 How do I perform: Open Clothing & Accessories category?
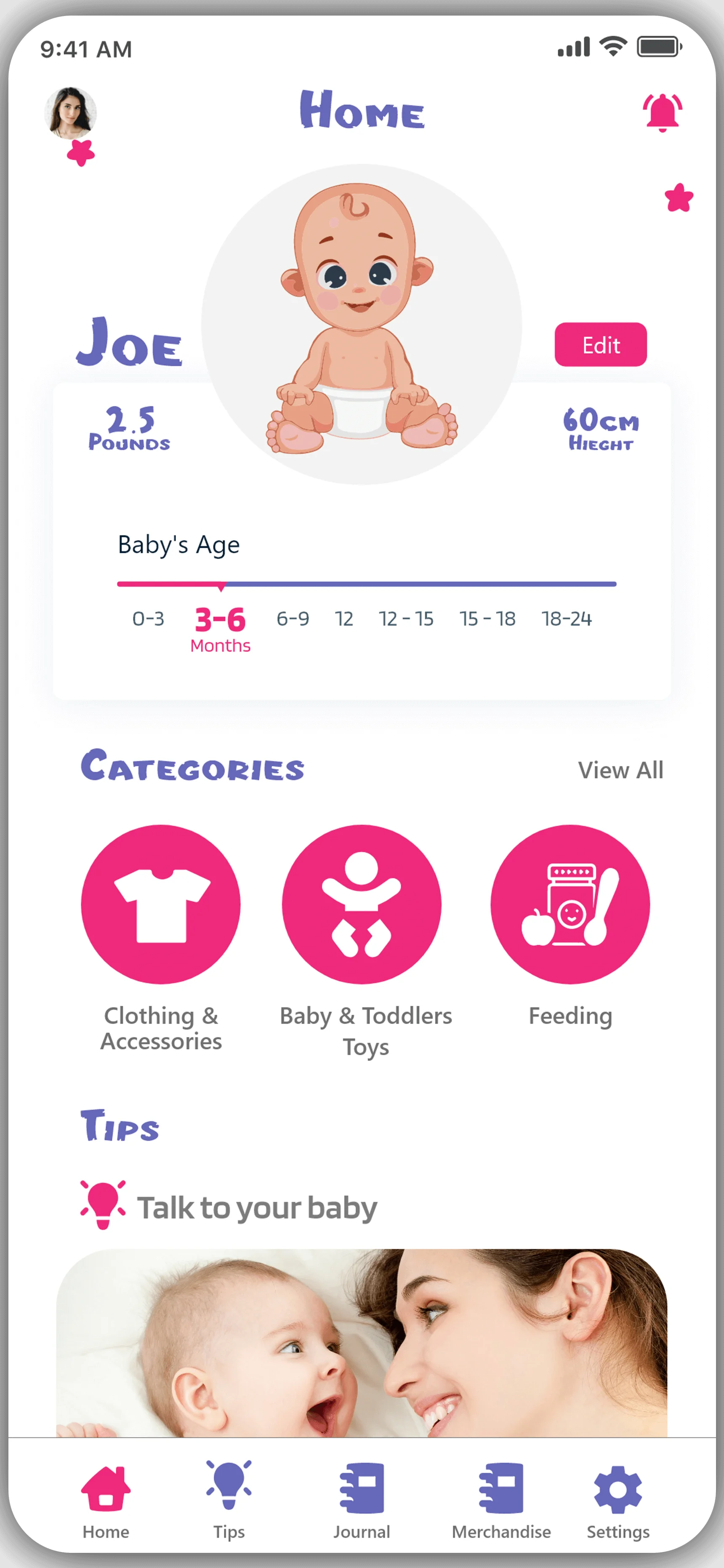pos(161,904)
